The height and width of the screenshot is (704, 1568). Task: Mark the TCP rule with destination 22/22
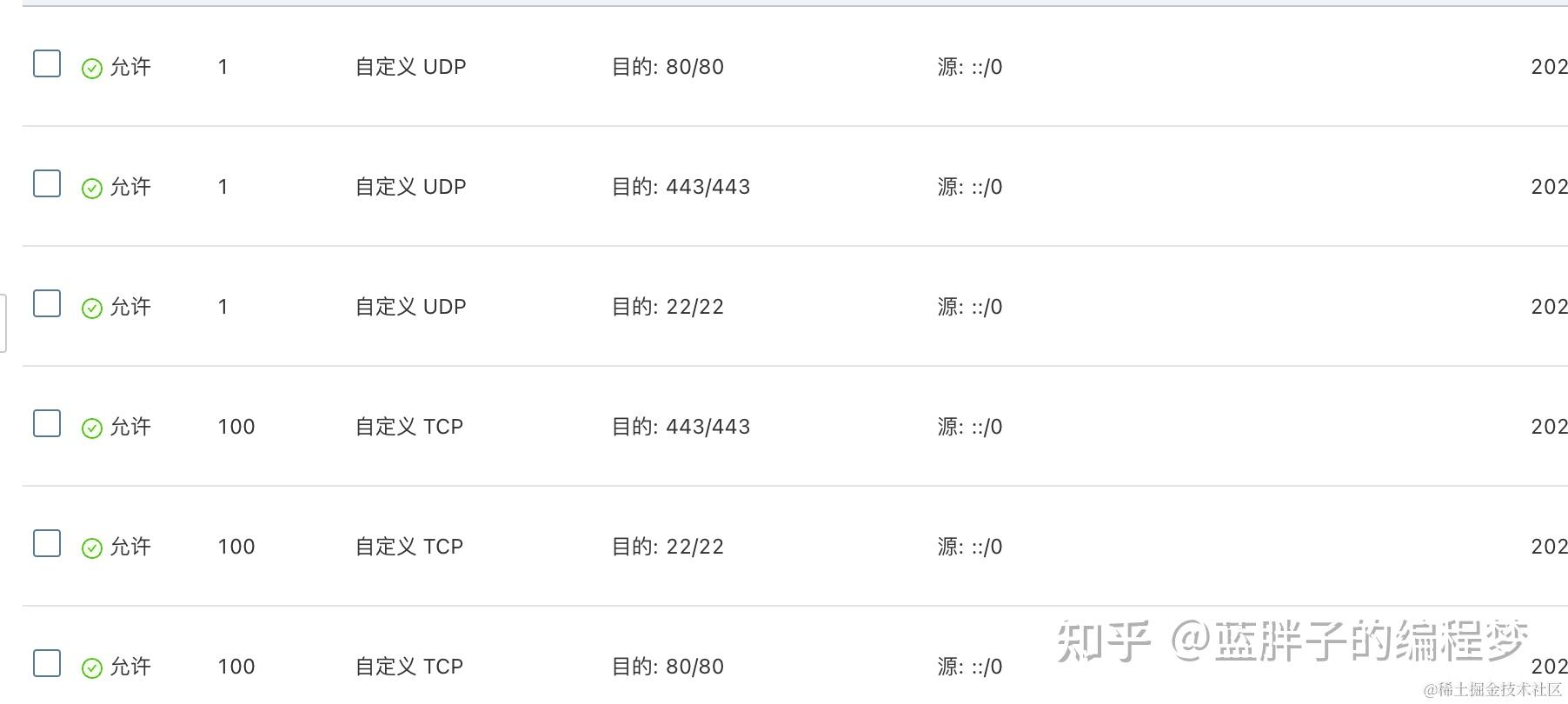click(x=47, y=544)
